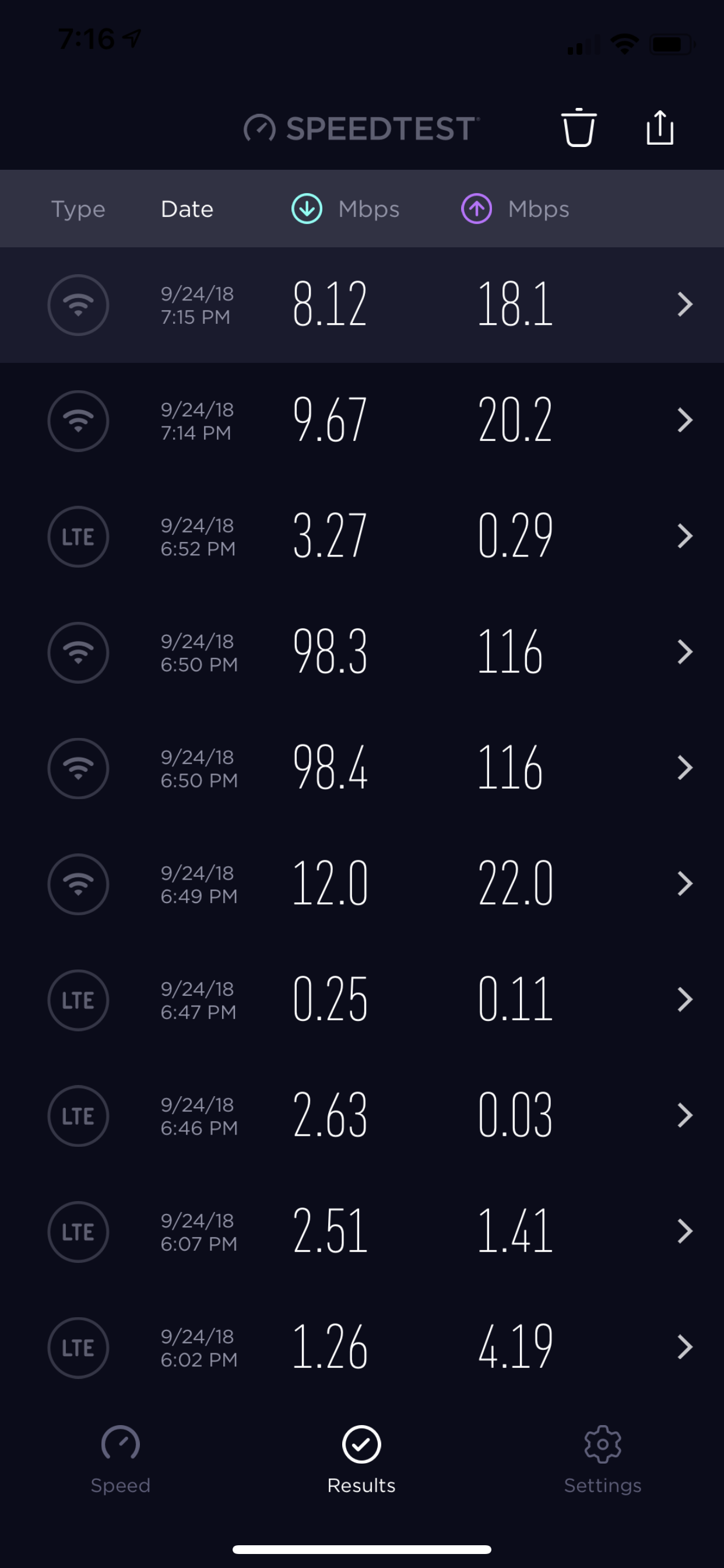This screenshot has width=724, height=1568.
Task: Open the 7:14 PM test result
Action: point(362,421)
